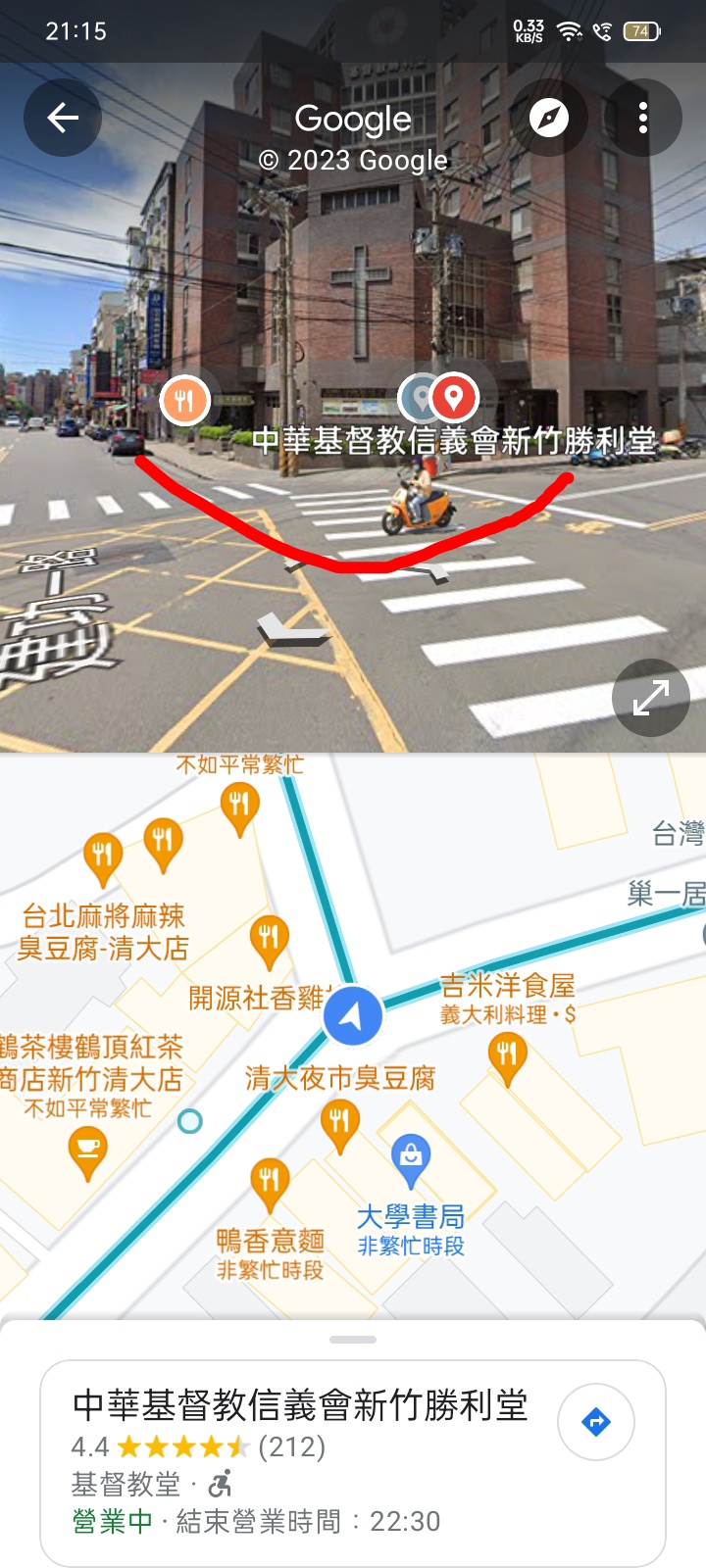This screenshot has height=1568, width=706.
Task: Select 鶴茶樓 cafe pin on map
Action: tap(88, 1150)
